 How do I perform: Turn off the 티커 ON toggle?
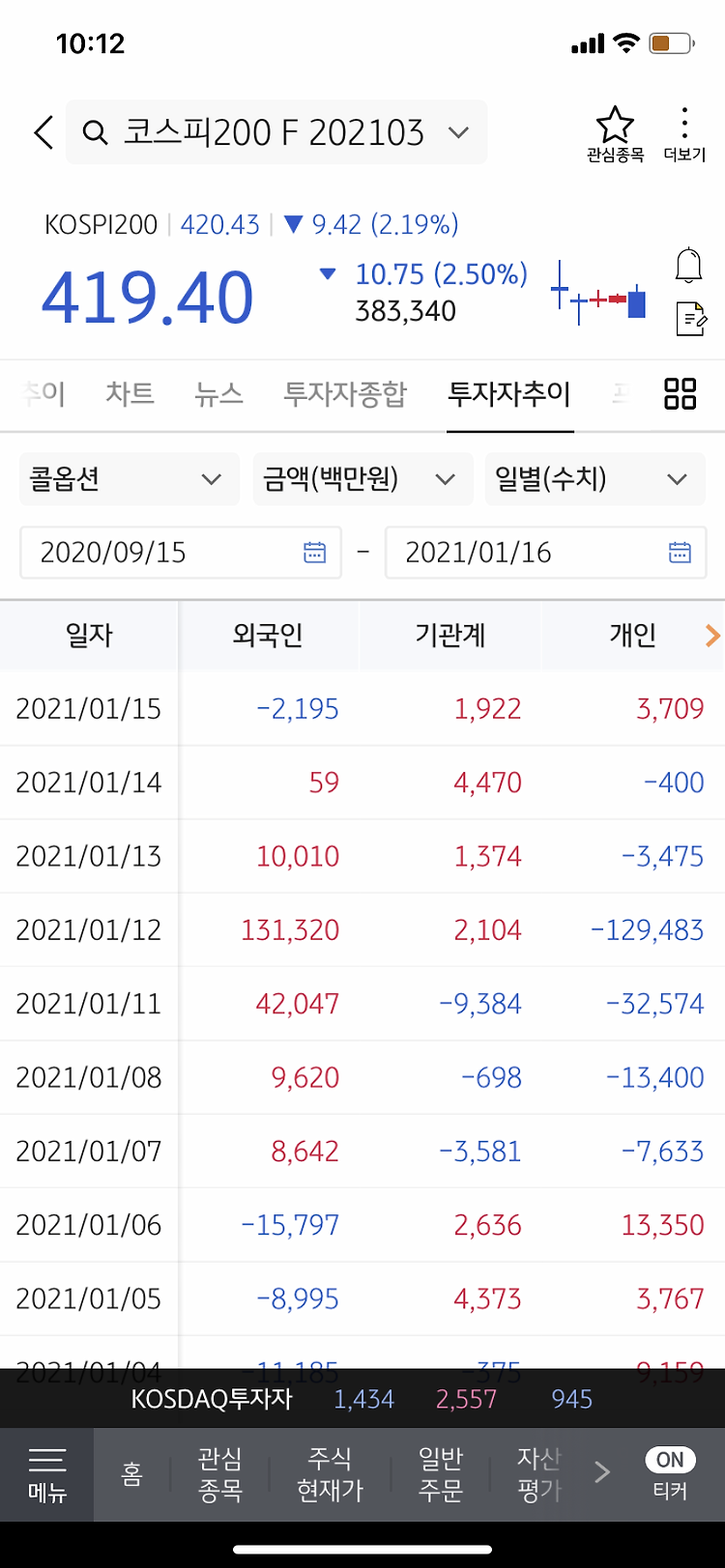(670, 1474)
